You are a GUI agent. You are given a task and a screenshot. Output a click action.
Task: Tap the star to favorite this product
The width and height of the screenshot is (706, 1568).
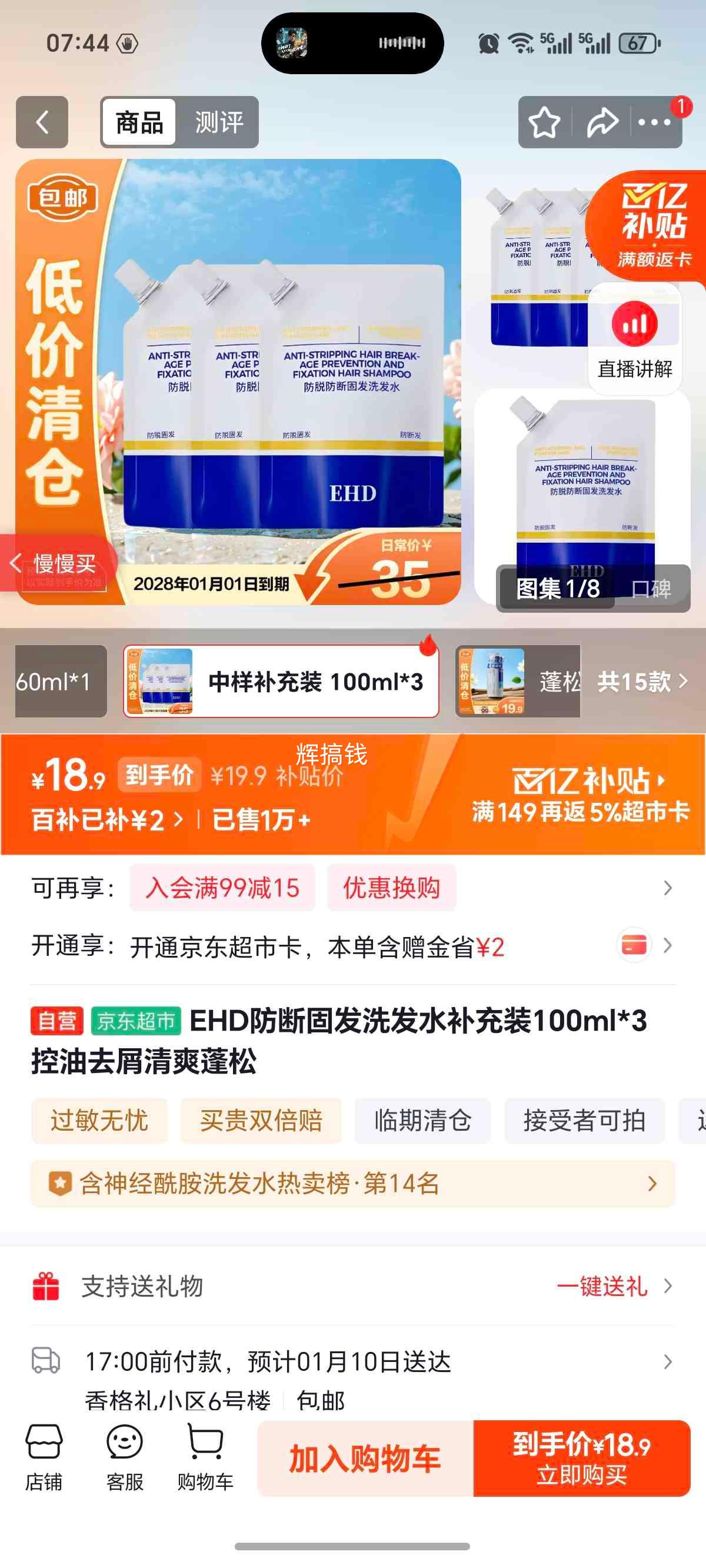point(546,122)
